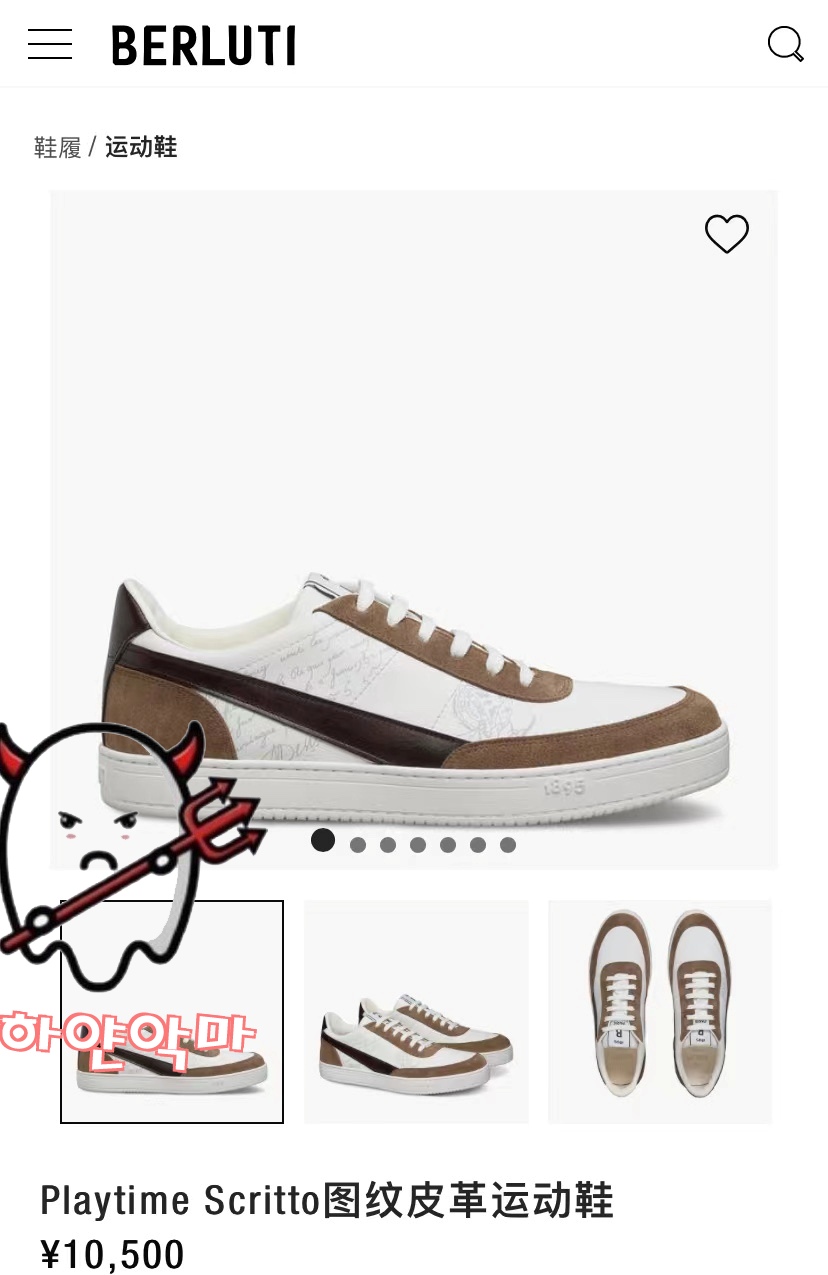Viewport: 828px width, 1275px height.
Task: Jump to the last image indicator dot
Action: pyautogui.click(x=508, y=845)
